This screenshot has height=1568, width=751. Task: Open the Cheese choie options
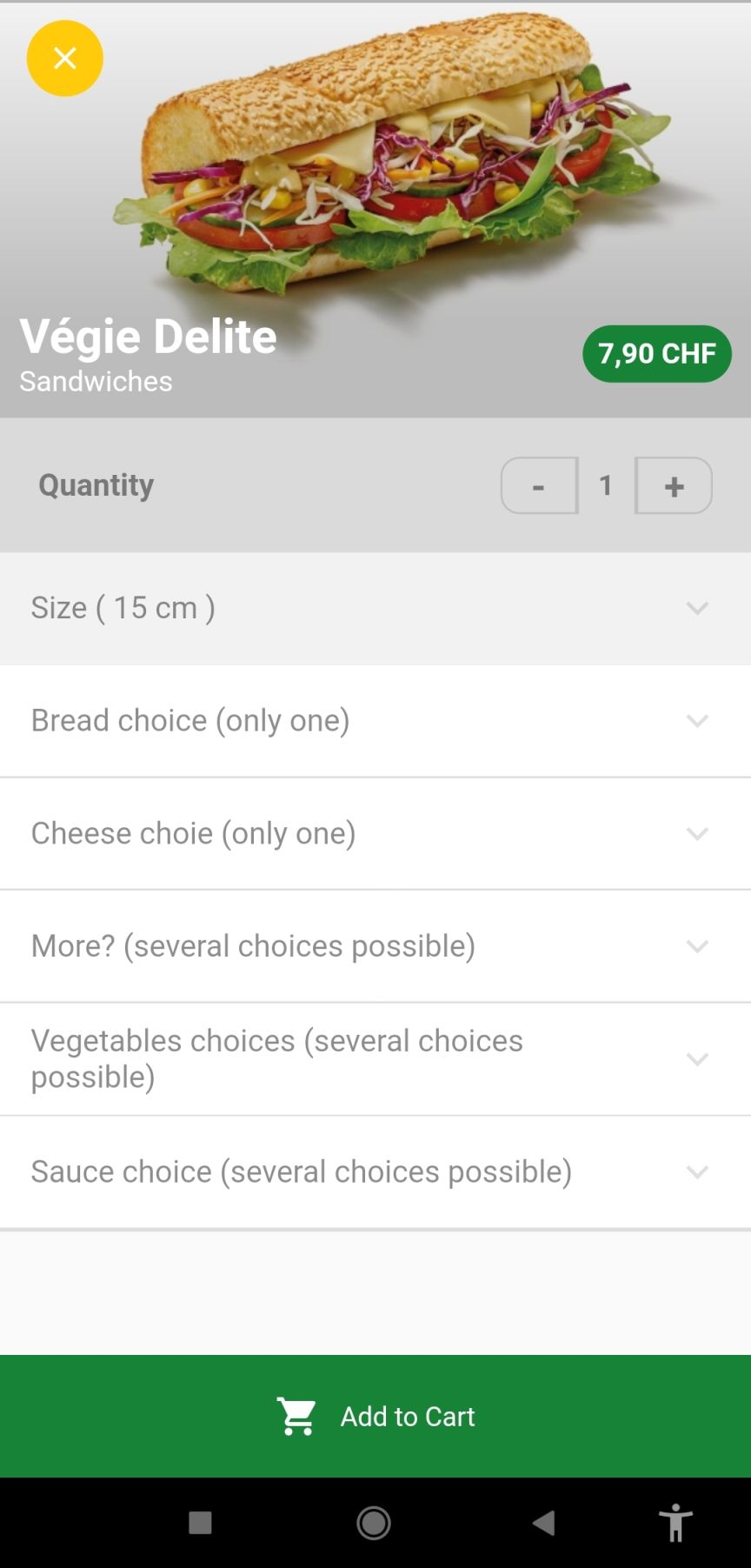point(375,833)
